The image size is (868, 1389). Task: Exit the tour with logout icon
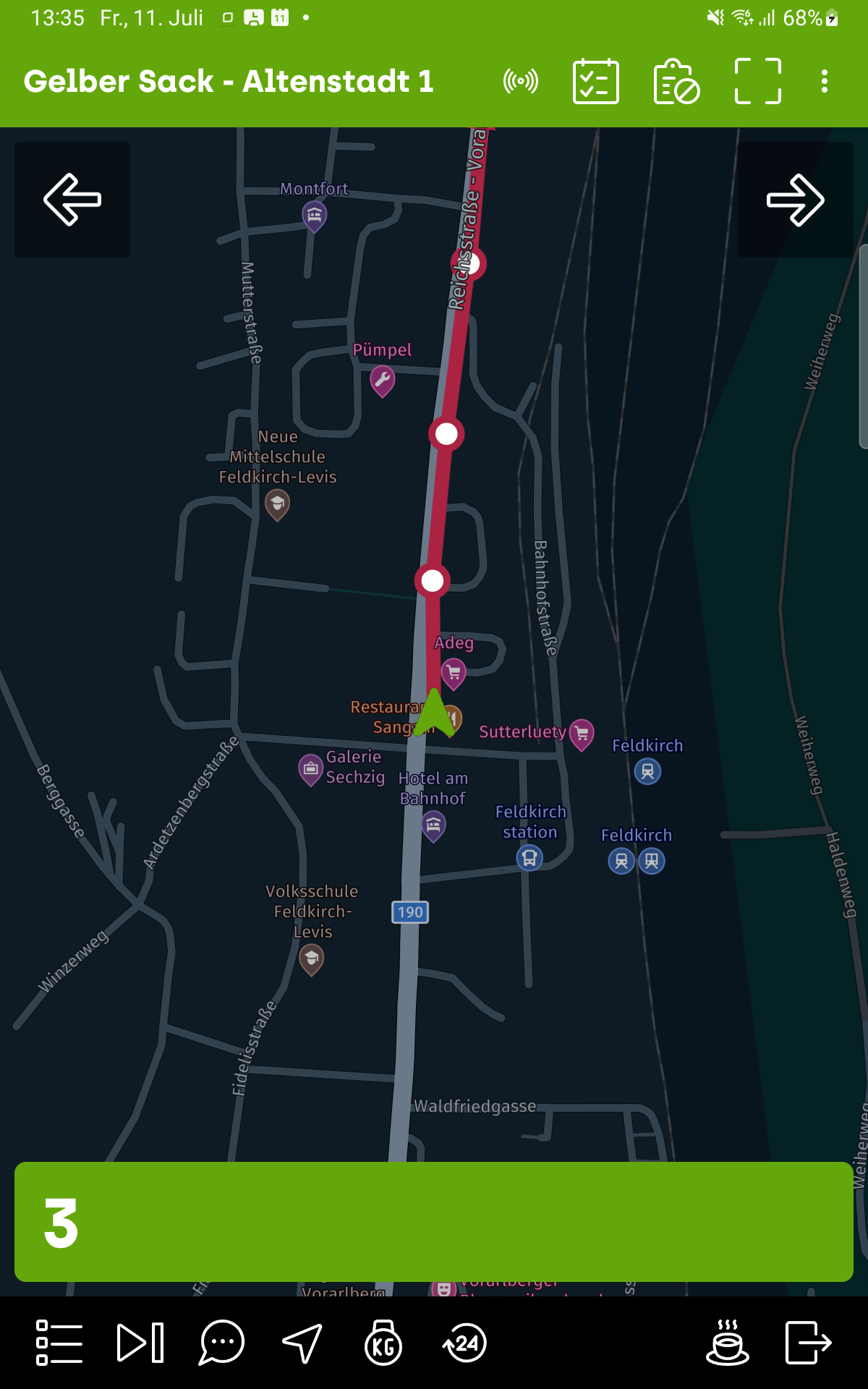coord(809,1343)
